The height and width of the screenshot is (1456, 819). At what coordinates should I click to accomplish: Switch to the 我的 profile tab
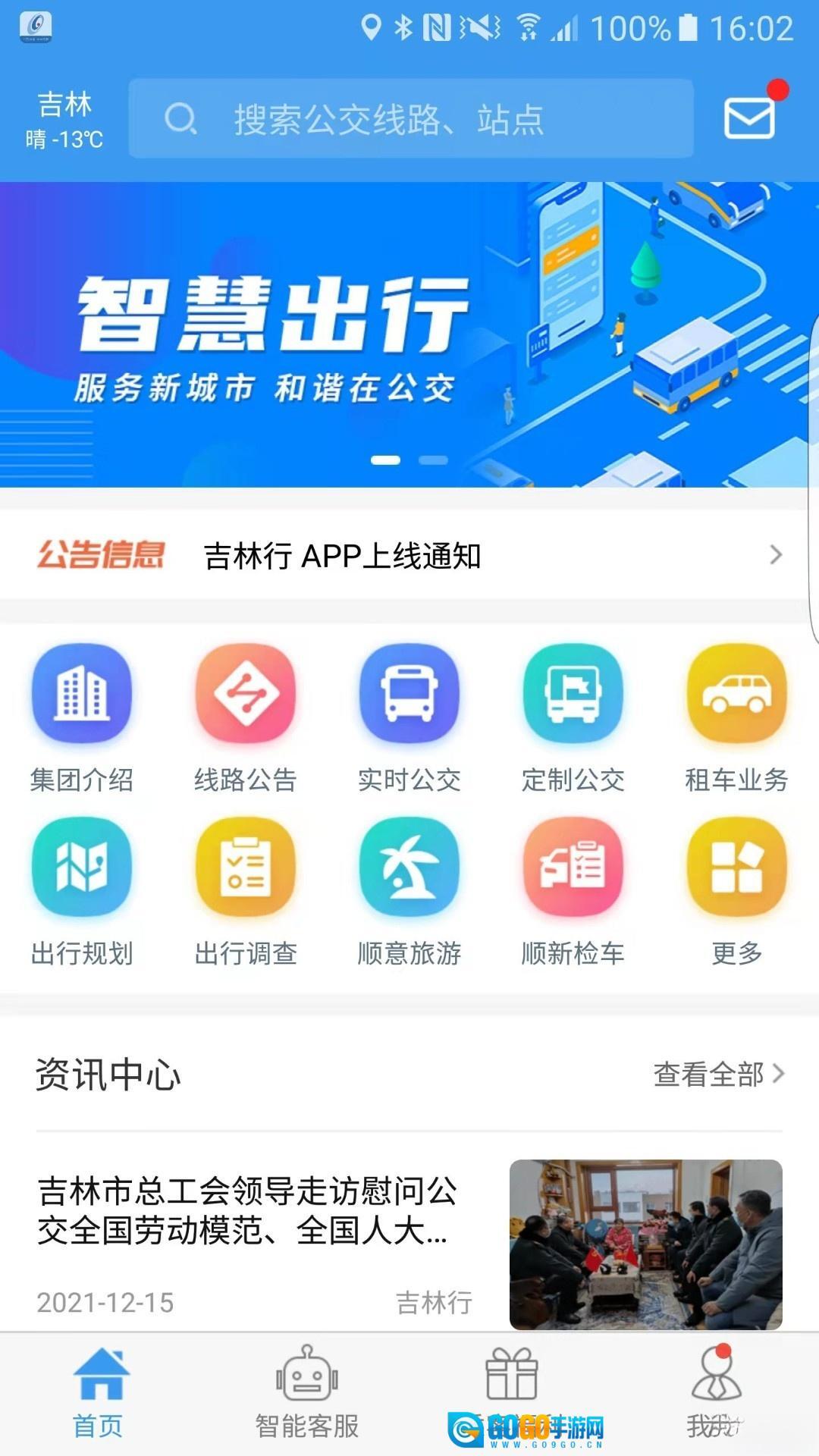pyautogui.click(x=717, y=1395)
